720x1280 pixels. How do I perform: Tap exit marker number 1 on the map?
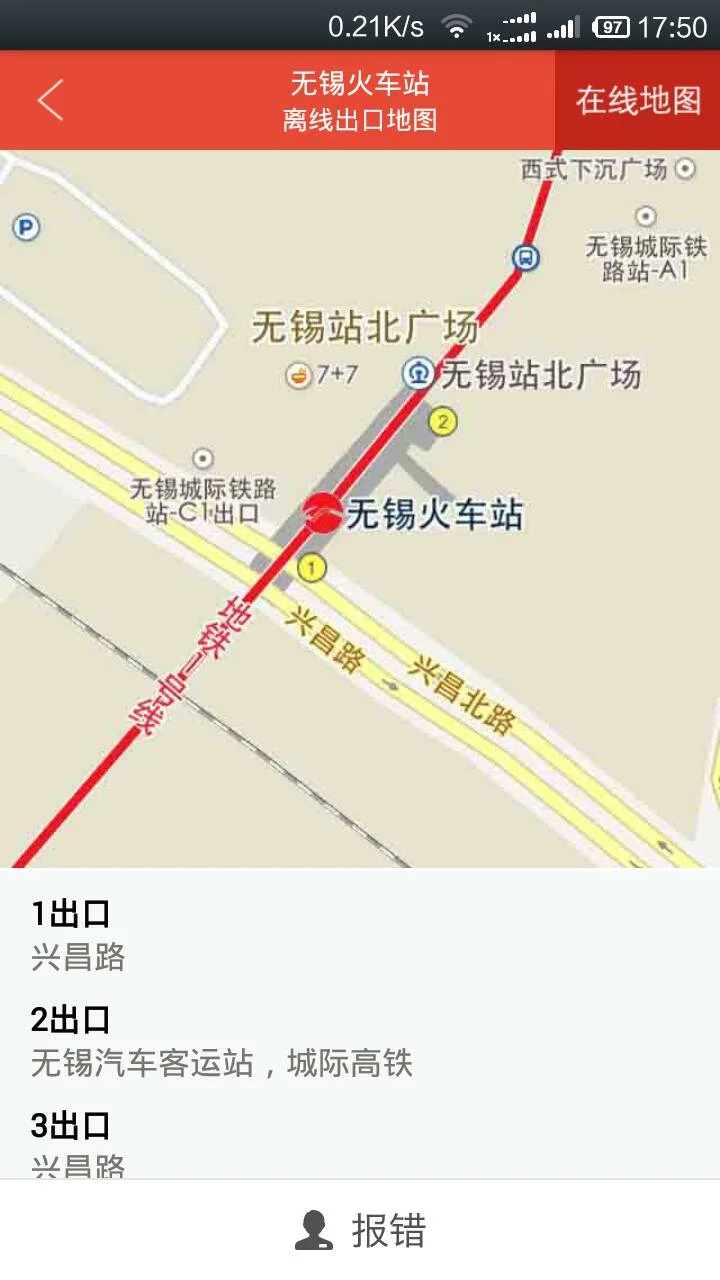click(x=313, y=566)
